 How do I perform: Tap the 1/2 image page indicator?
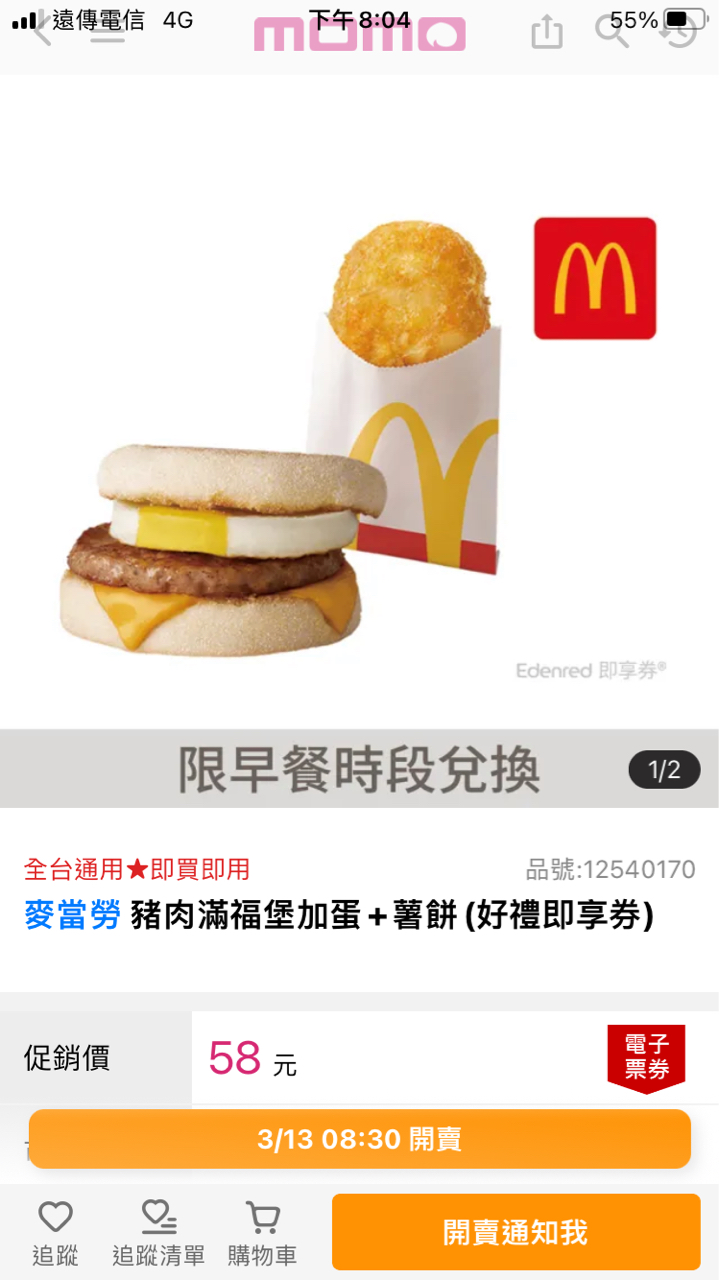tap(664, 770)
